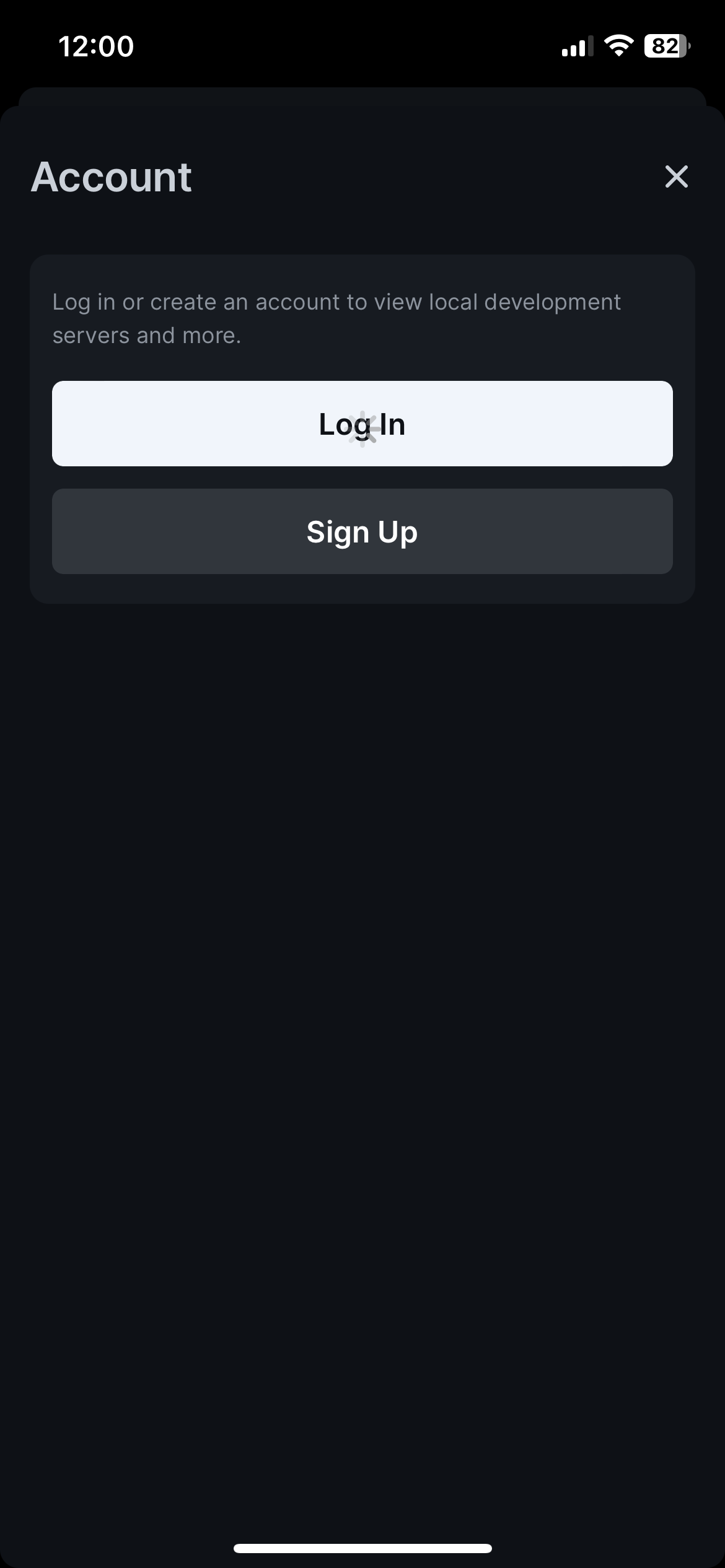Viewport: 725px width, 1568px height.
Task: Click the gray Sign Up button background
Action: [x=362, y=531]
